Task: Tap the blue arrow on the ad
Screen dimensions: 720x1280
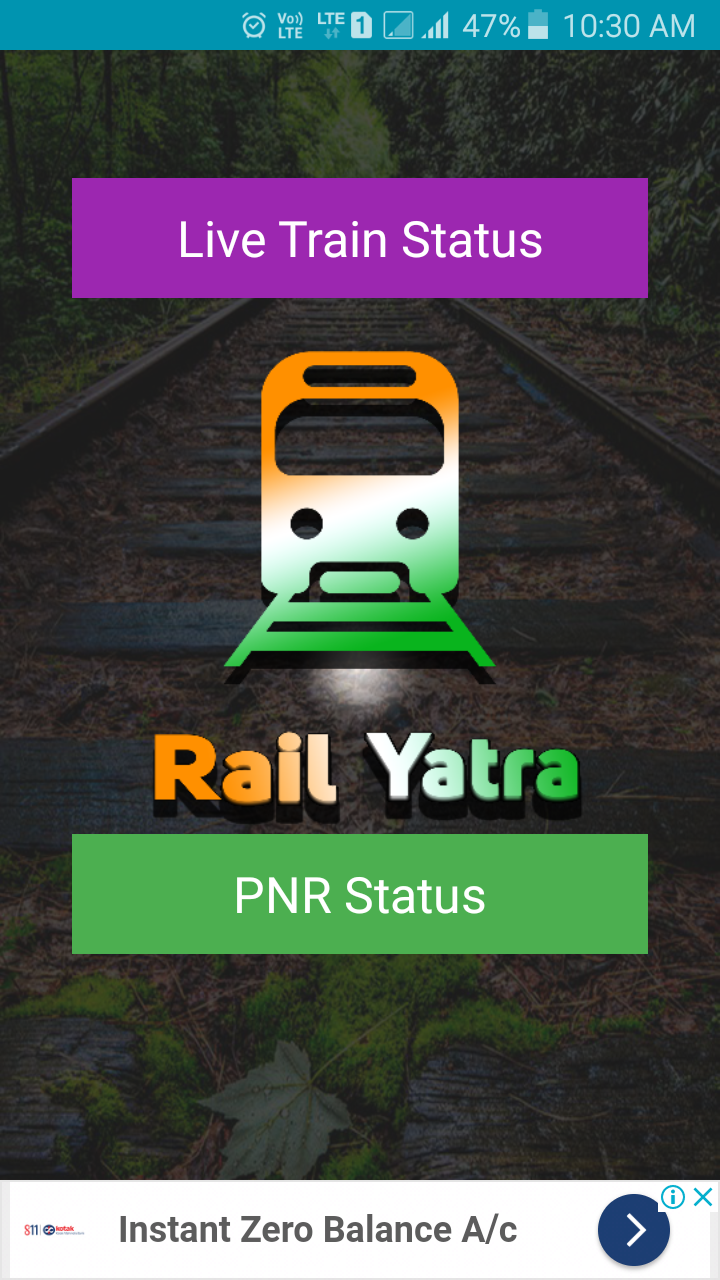Action: point(634,1230)
